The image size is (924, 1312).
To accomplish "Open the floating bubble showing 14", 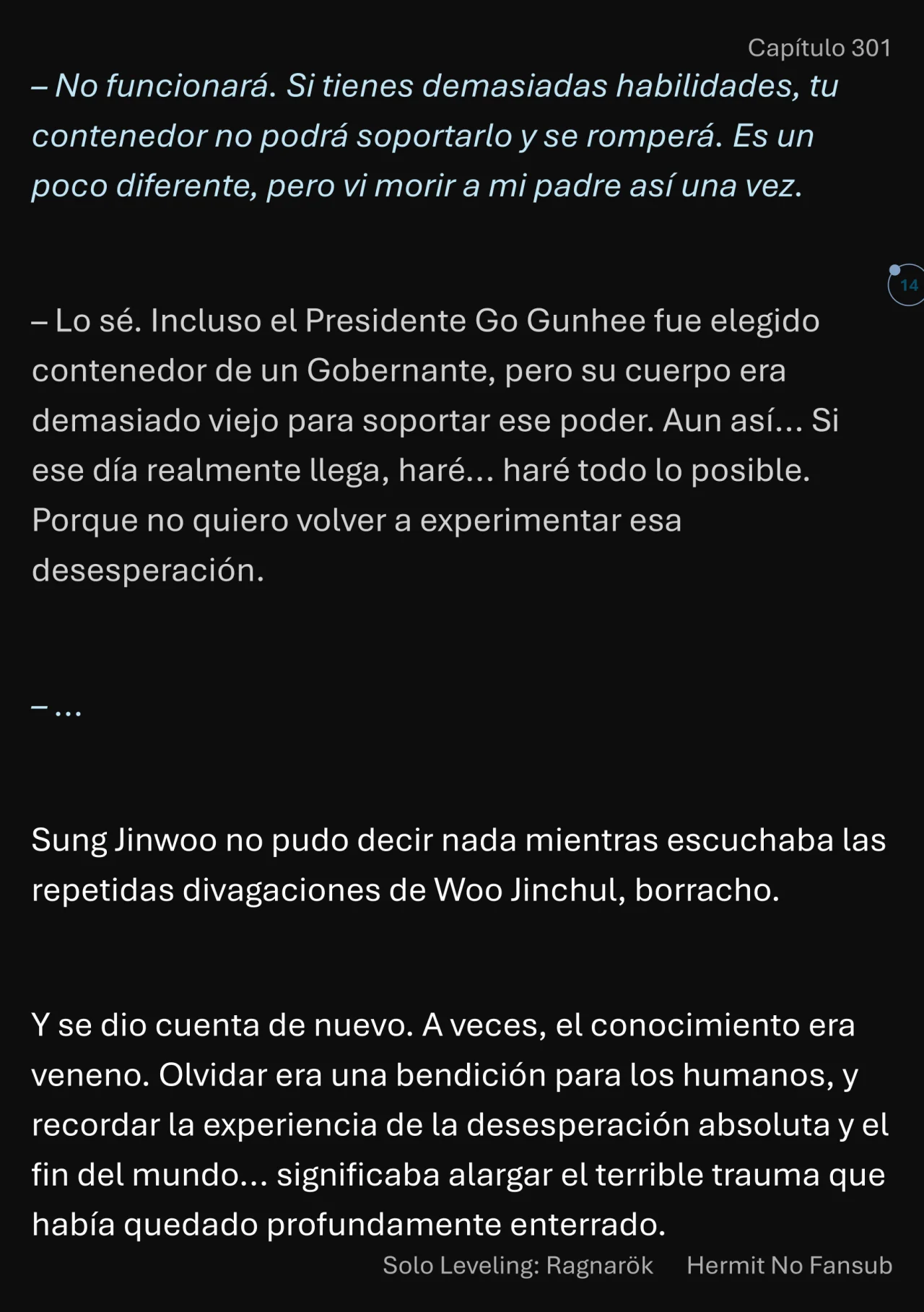I will click(x=907, y=285).
